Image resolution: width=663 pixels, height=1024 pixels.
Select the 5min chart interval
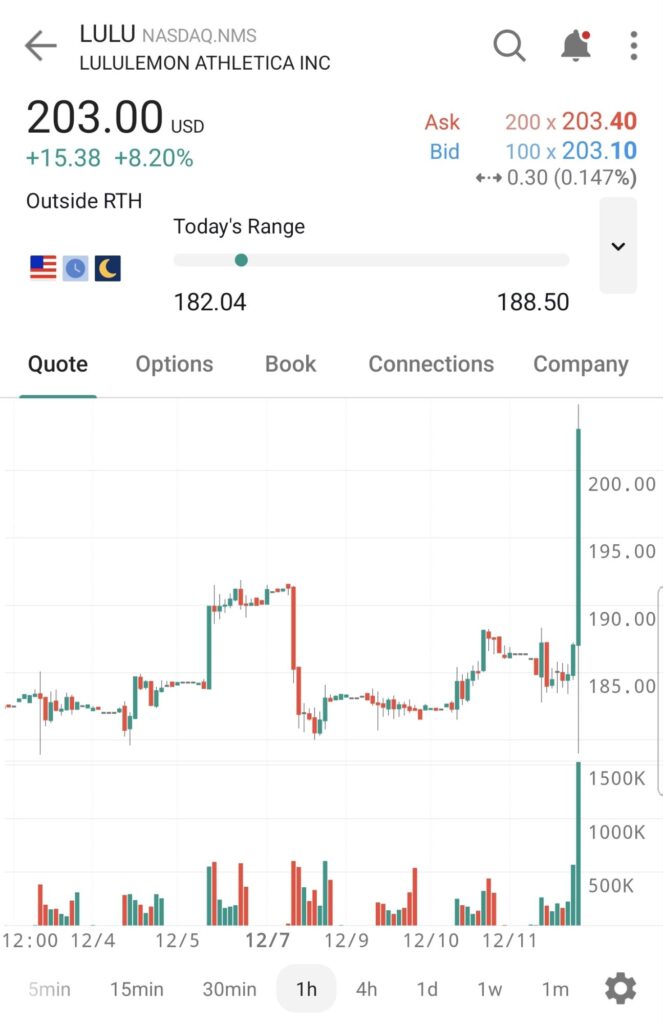coord(49,989)
